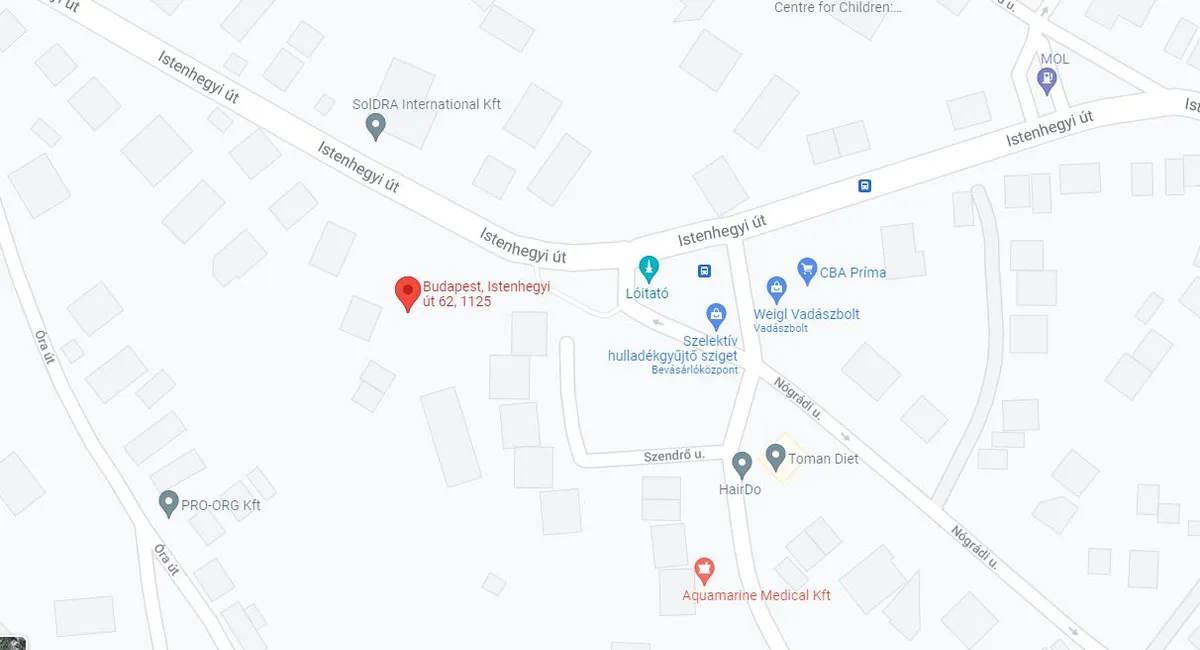Tap the bus stop icon below MOL
This screenshot has height=650, width=1200.
pyautogui.click(x=864, y=185)
